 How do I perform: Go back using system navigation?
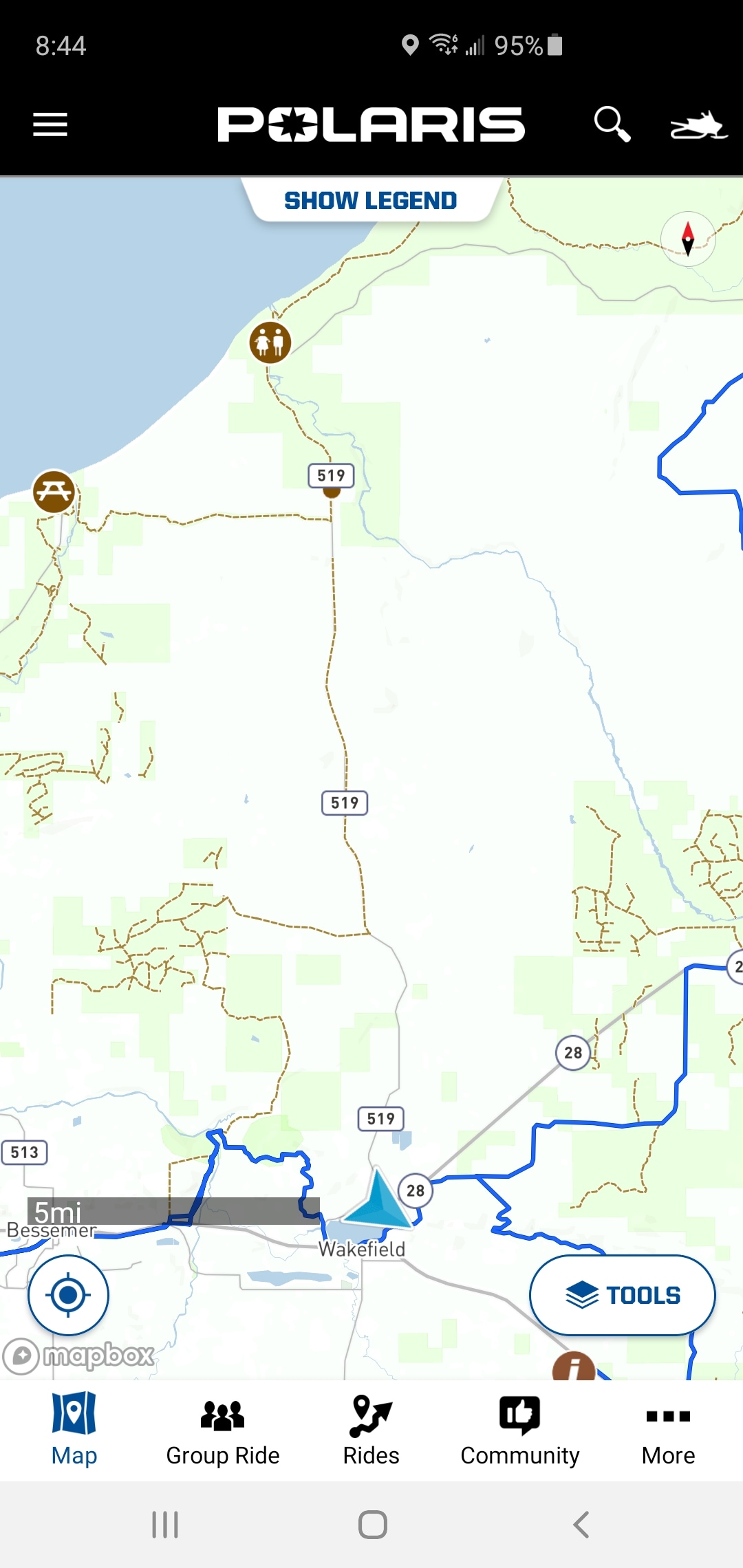coord(581,1525)
